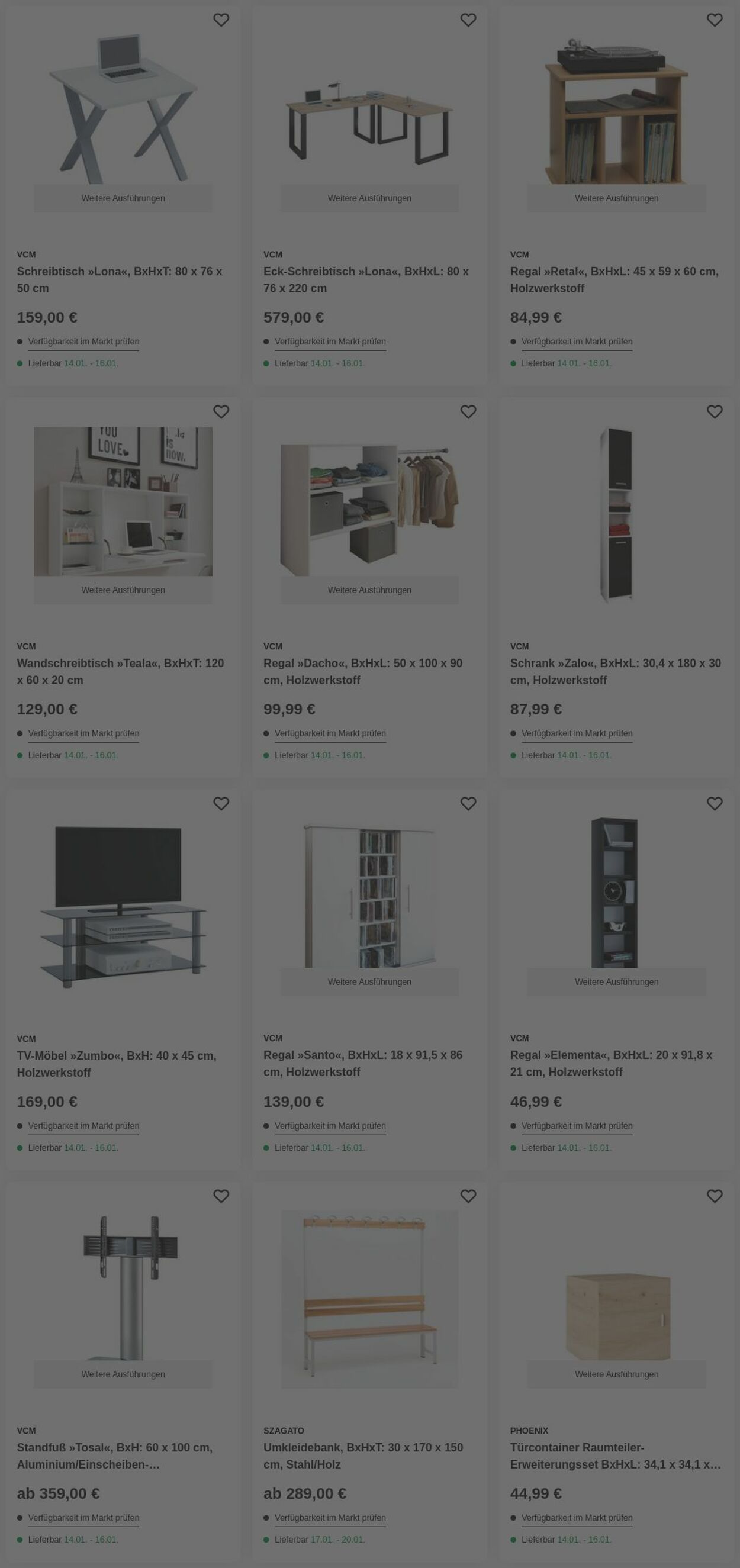The width and height of the screenshot is (740, 1568).
Task: Add Umkleidebank to favorites
Action: point(468,1196)
